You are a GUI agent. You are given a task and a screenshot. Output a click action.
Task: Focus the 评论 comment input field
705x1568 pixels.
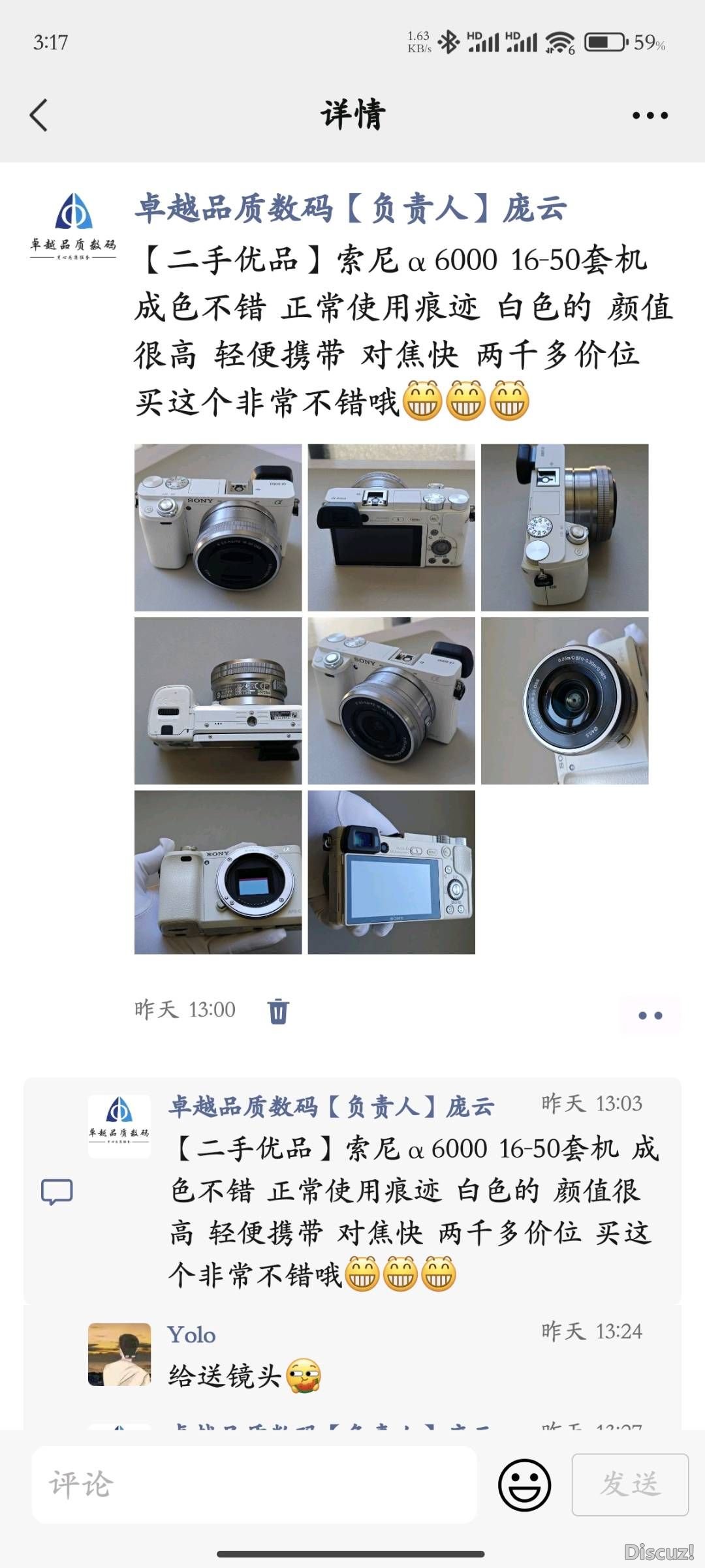coord(255,1484)
